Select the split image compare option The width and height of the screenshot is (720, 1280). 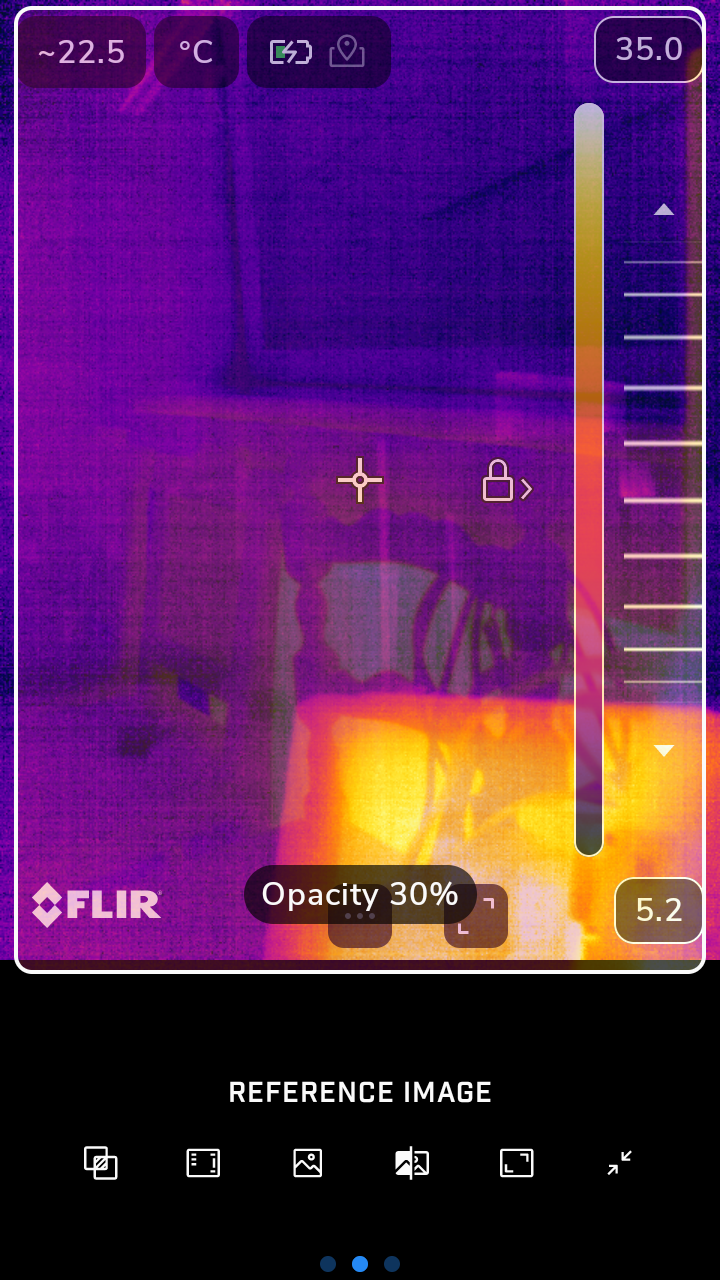pyautogui.click(x=412, y=1163)
